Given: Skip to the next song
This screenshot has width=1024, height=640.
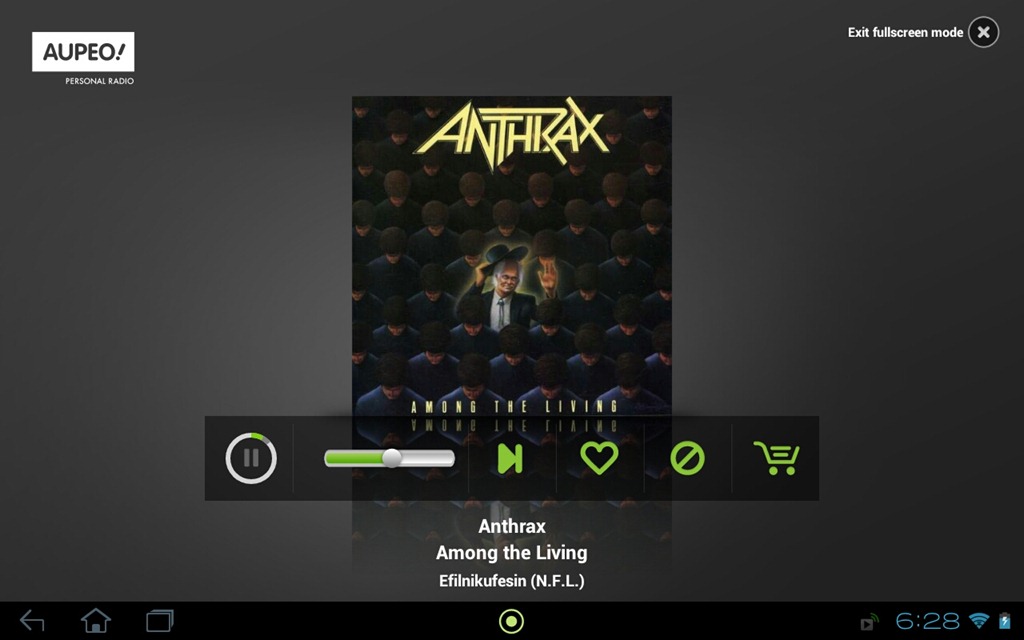Looking at the screenshot, I should coord(510,459).
